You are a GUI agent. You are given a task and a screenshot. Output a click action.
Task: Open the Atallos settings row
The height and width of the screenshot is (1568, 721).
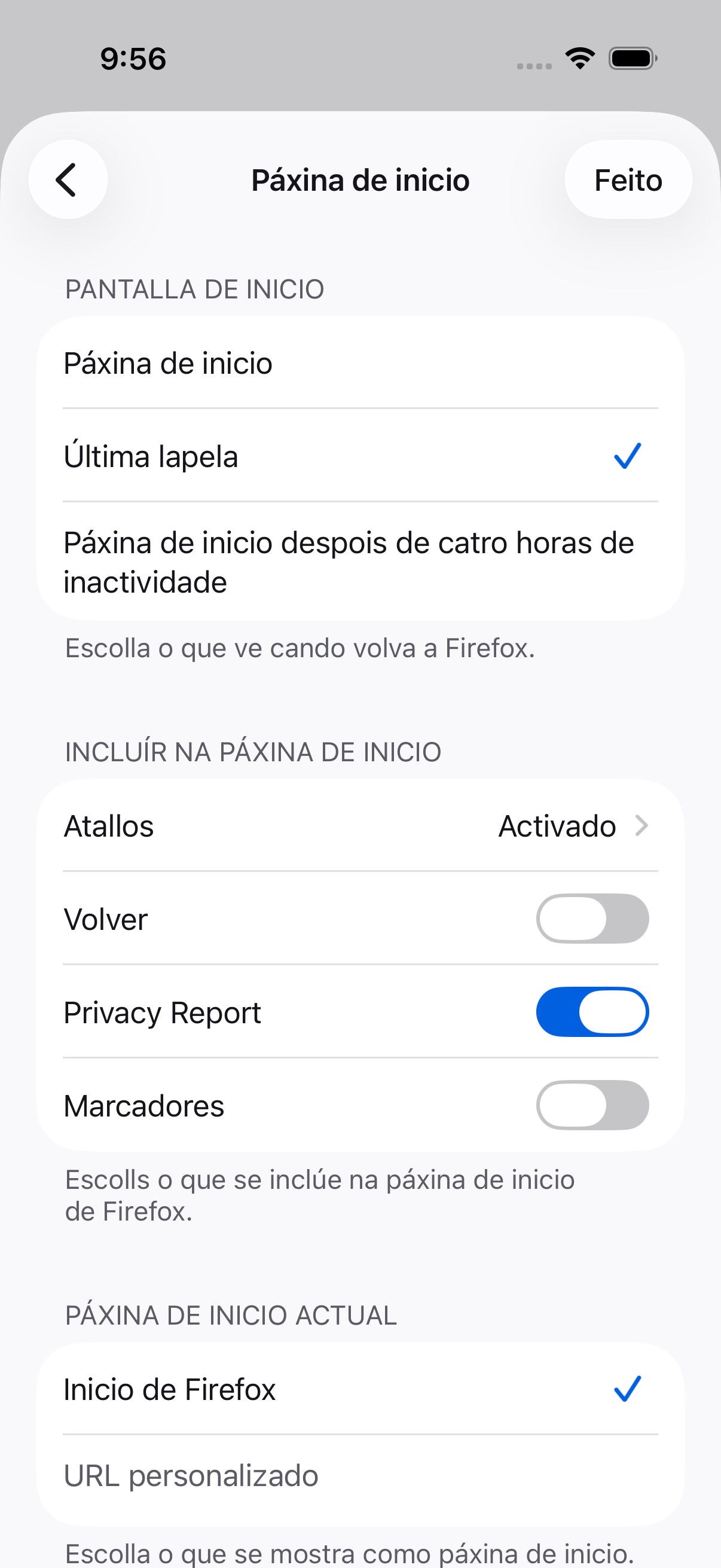pyautogui.click(x=360, y=825)
